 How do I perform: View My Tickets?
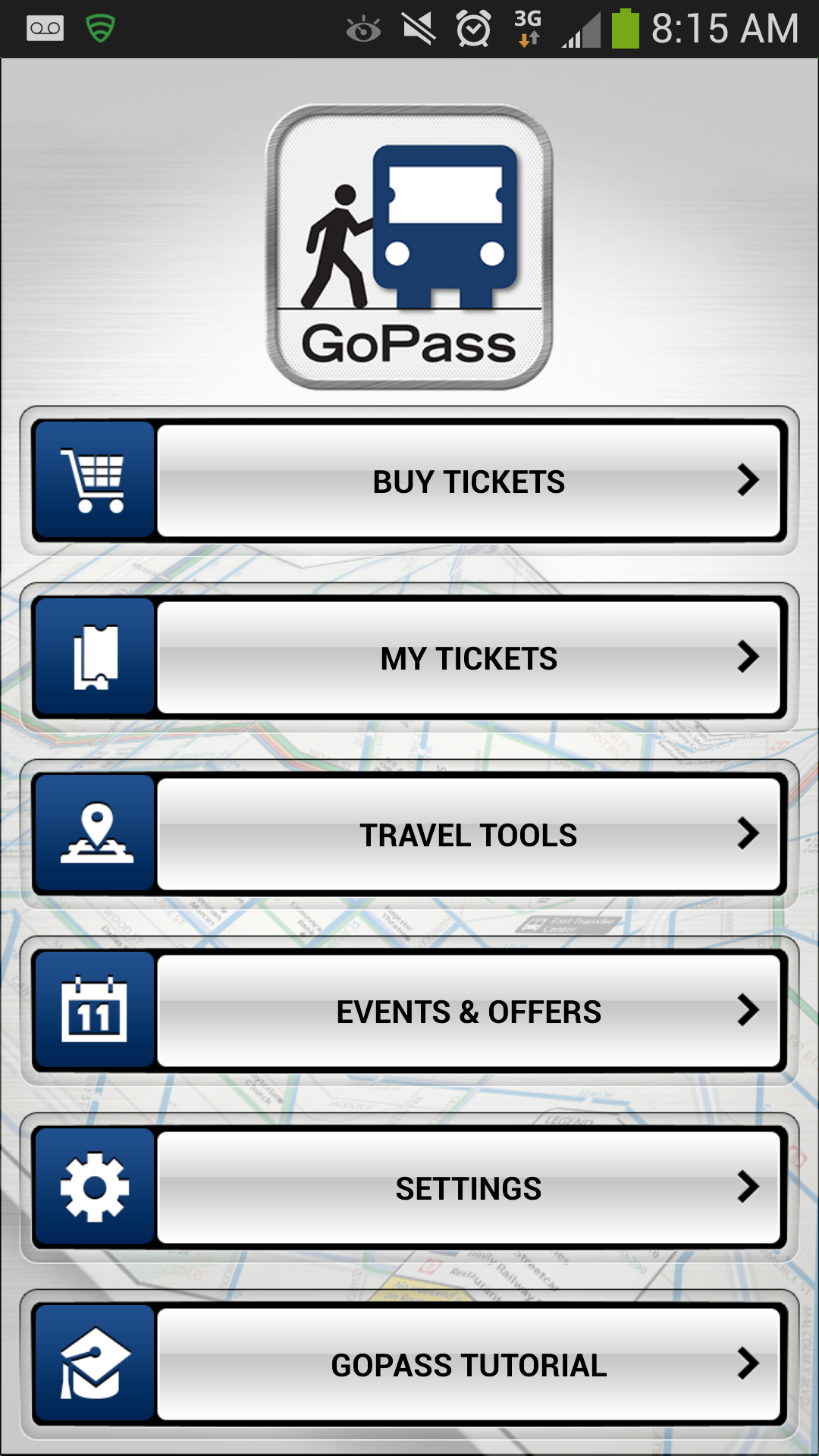pos(468,658)
